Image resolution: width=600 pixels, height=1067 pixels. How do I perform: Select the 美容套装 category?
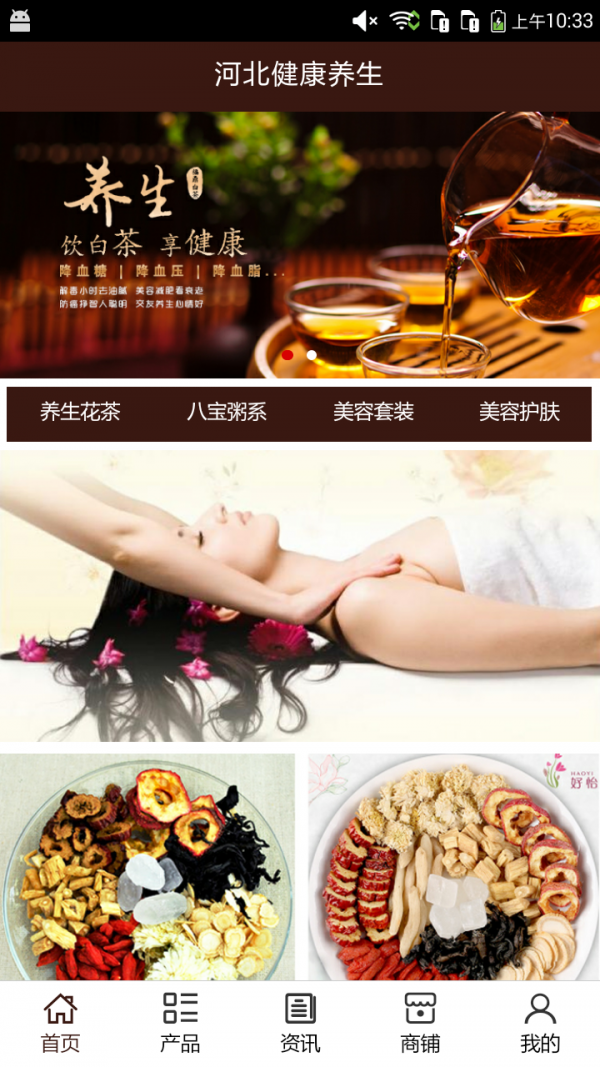(373, 412)
